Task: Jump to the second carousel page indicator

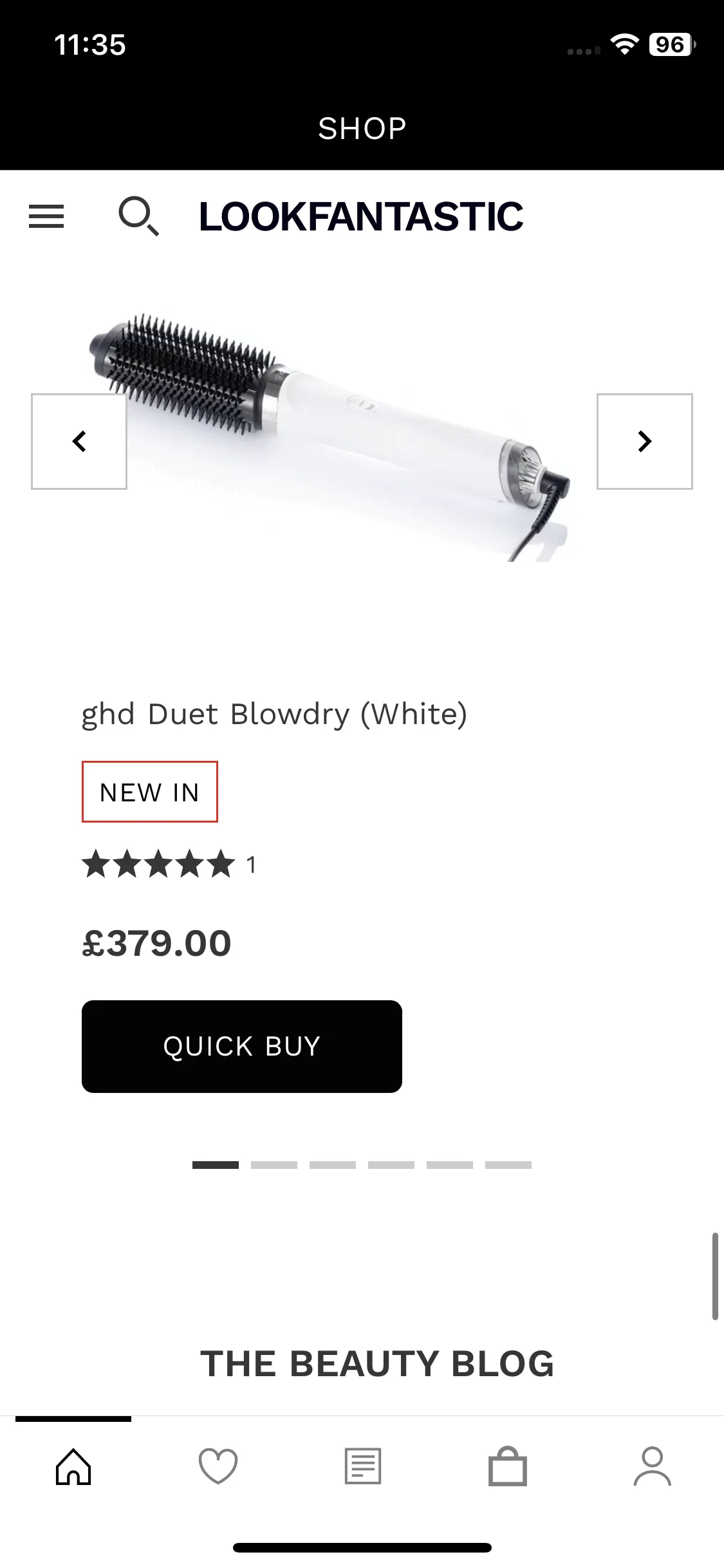Action: click(274, 1165)
